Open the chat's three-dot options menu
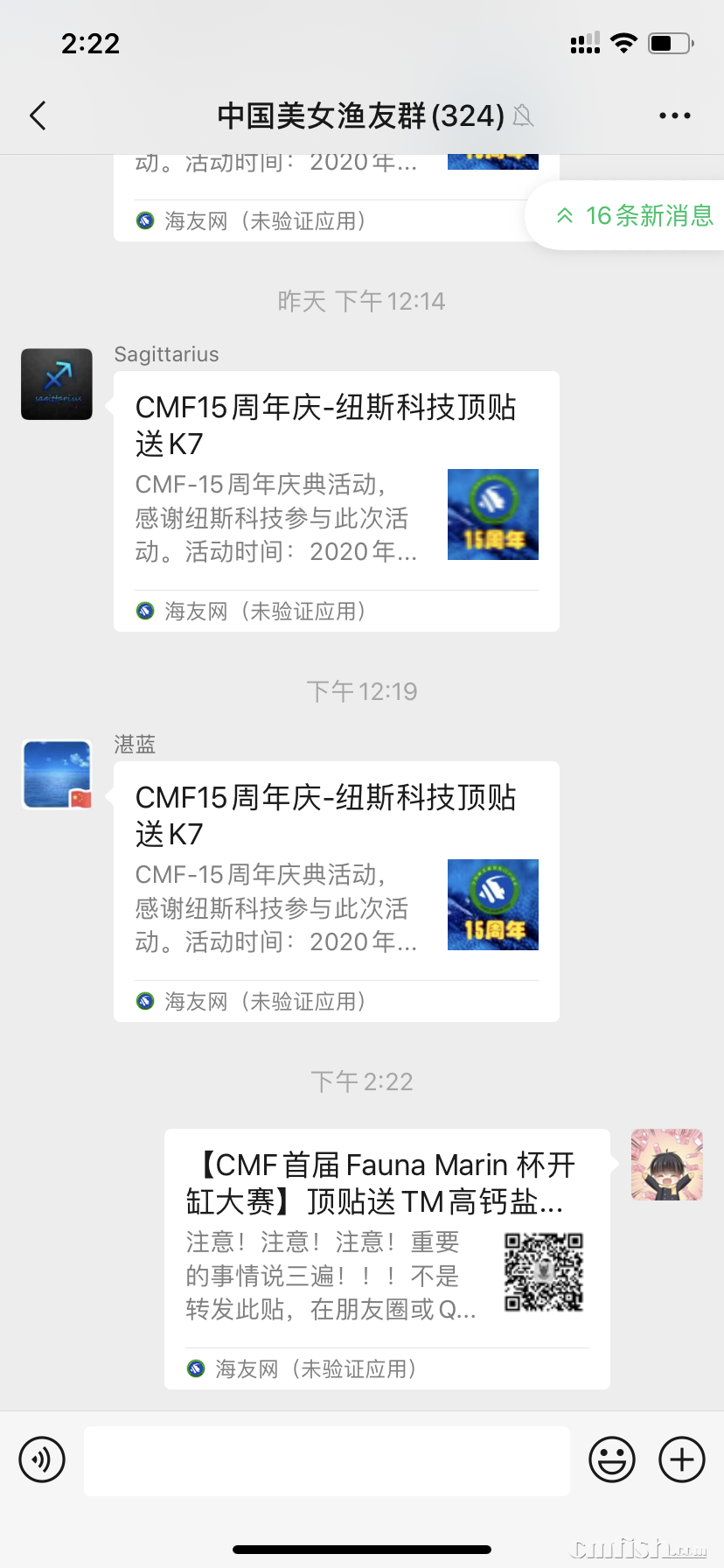This screenshot has height=1568, width=724. click(674, 115)
